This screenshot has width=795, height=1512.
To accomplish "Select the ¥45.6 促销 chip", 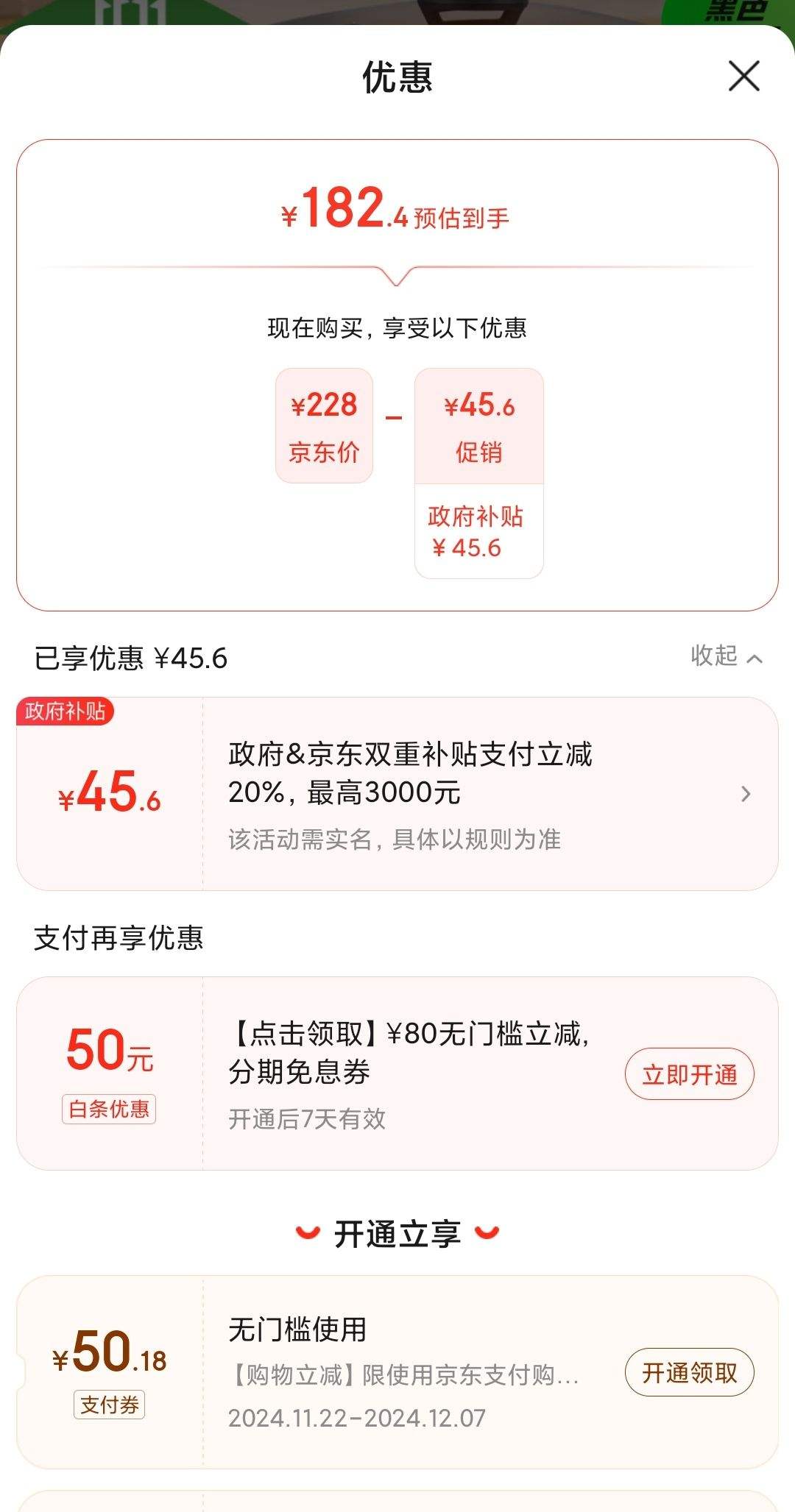I will tap(480, 425).
